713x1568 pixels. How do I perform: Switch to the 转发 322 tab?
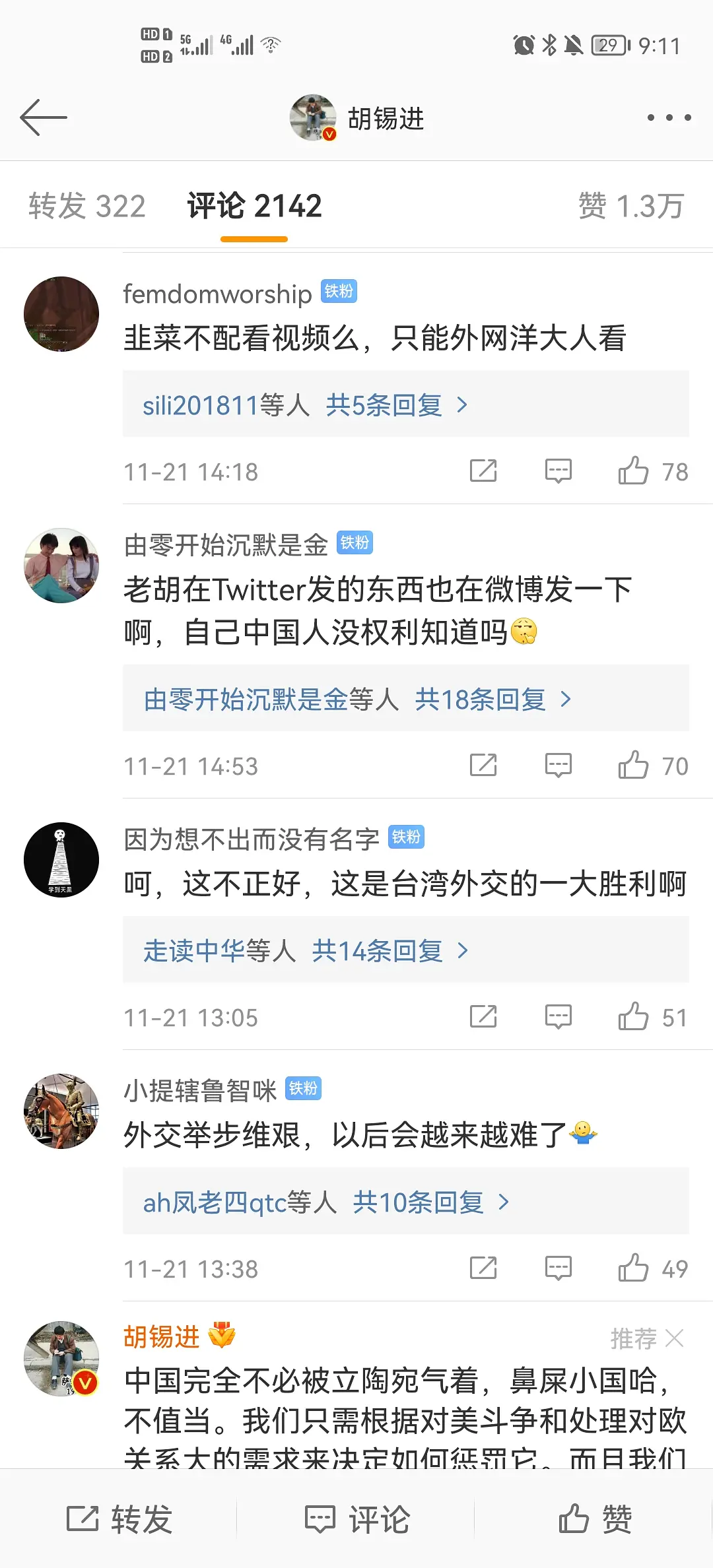click(x=86, y=206)
